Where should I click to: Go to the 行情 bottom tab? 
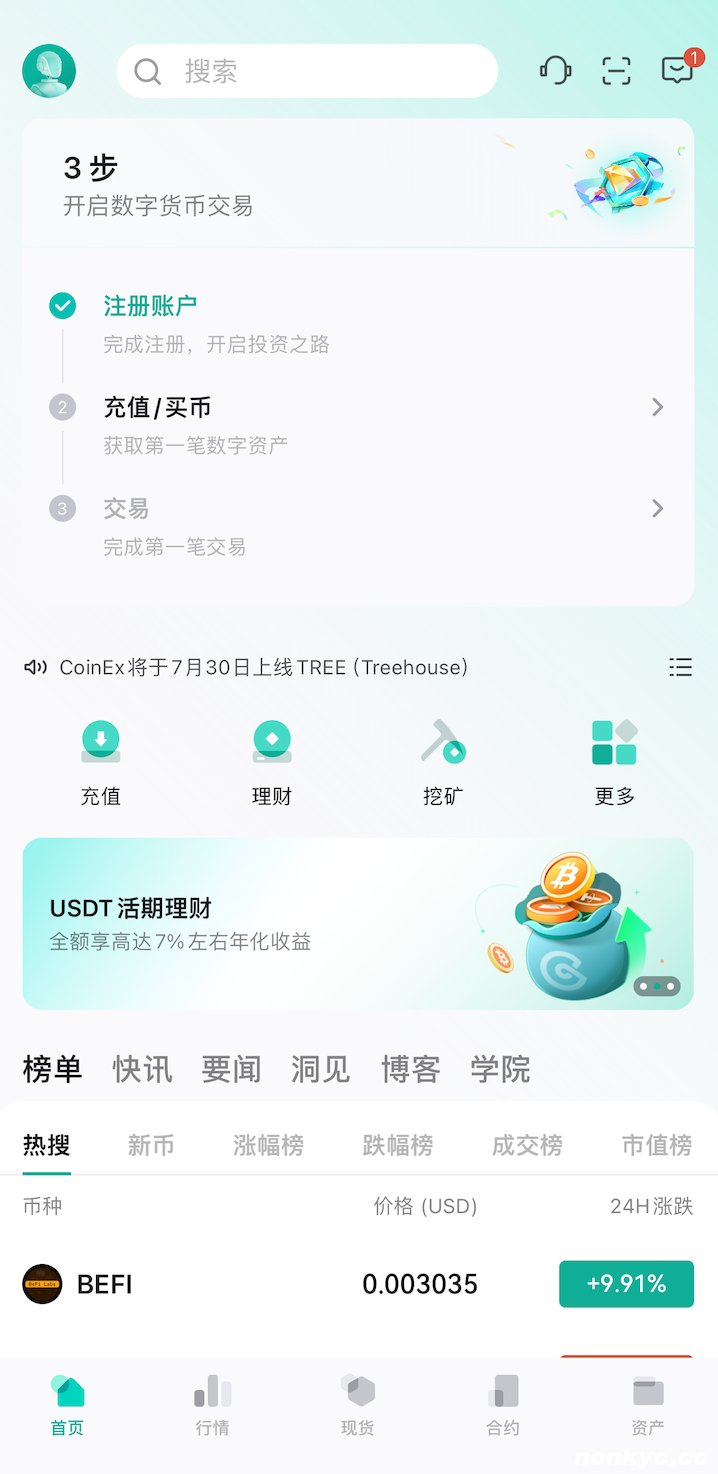[212, 1405]
